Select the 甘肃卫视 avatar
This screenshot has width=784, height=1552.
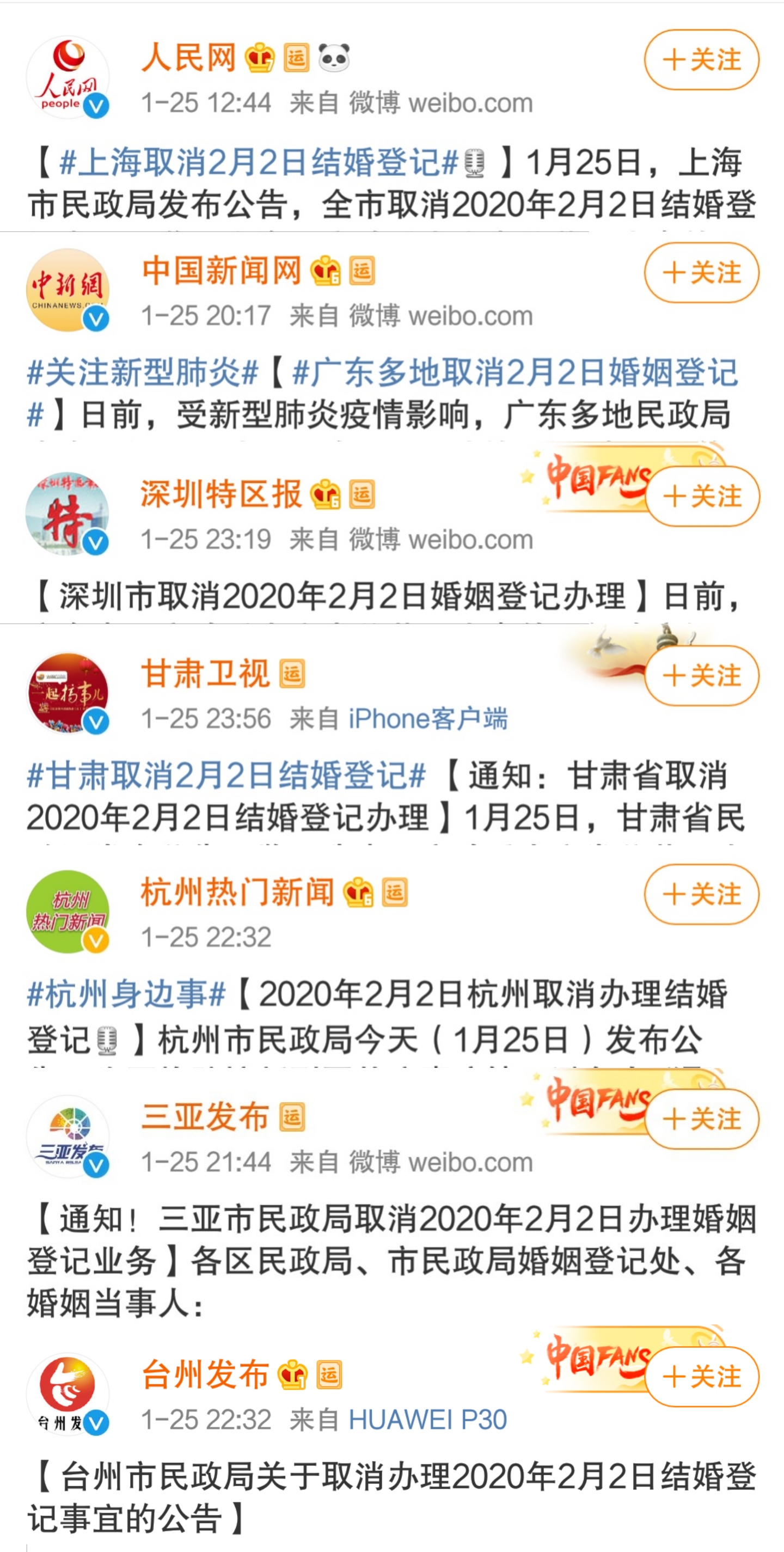(x=70, y=693)
